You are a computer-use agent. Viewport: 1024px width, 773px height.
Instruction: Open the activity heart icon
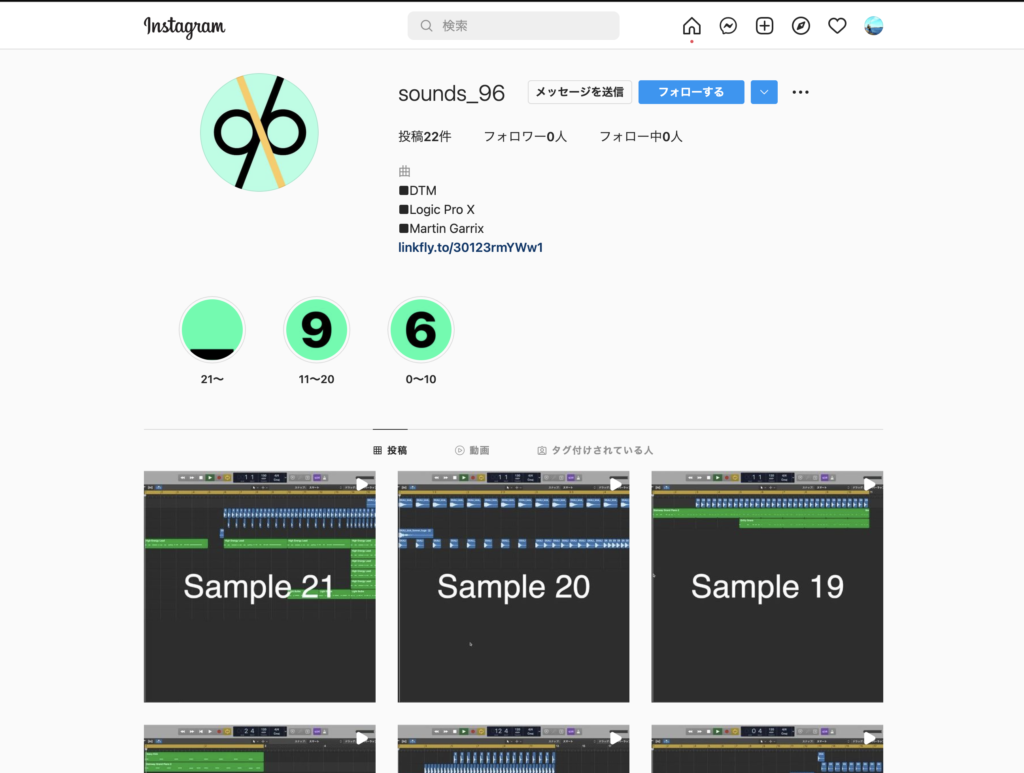[837, 26]
